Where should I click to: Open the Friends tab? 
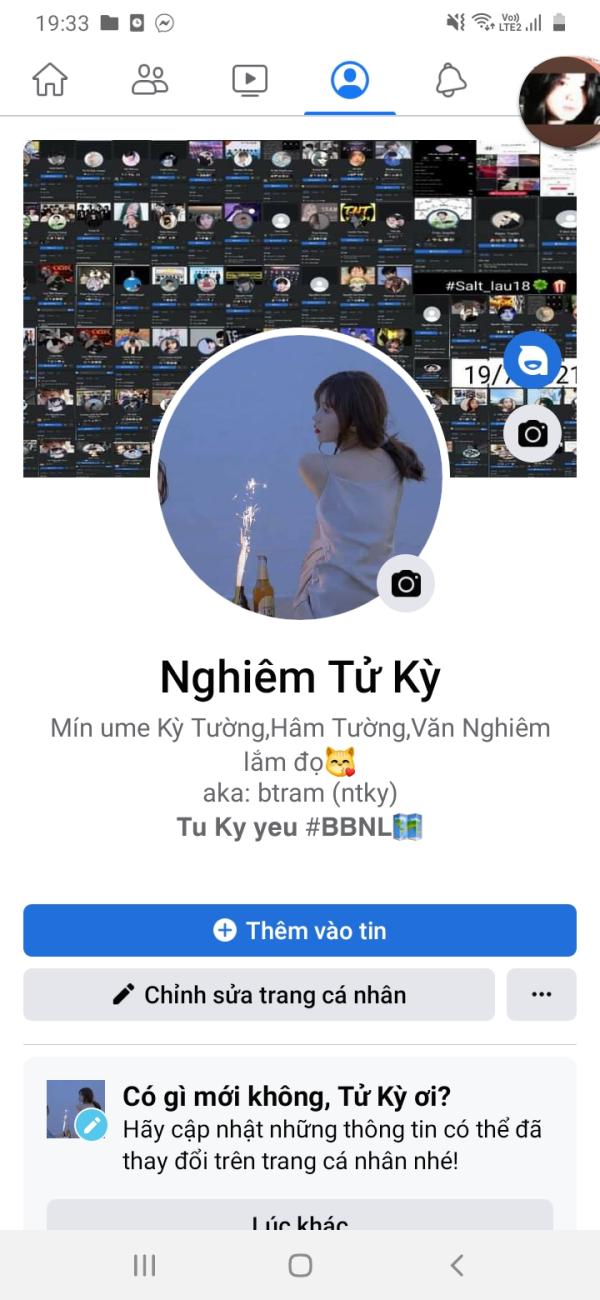click(x=150, y=80)
